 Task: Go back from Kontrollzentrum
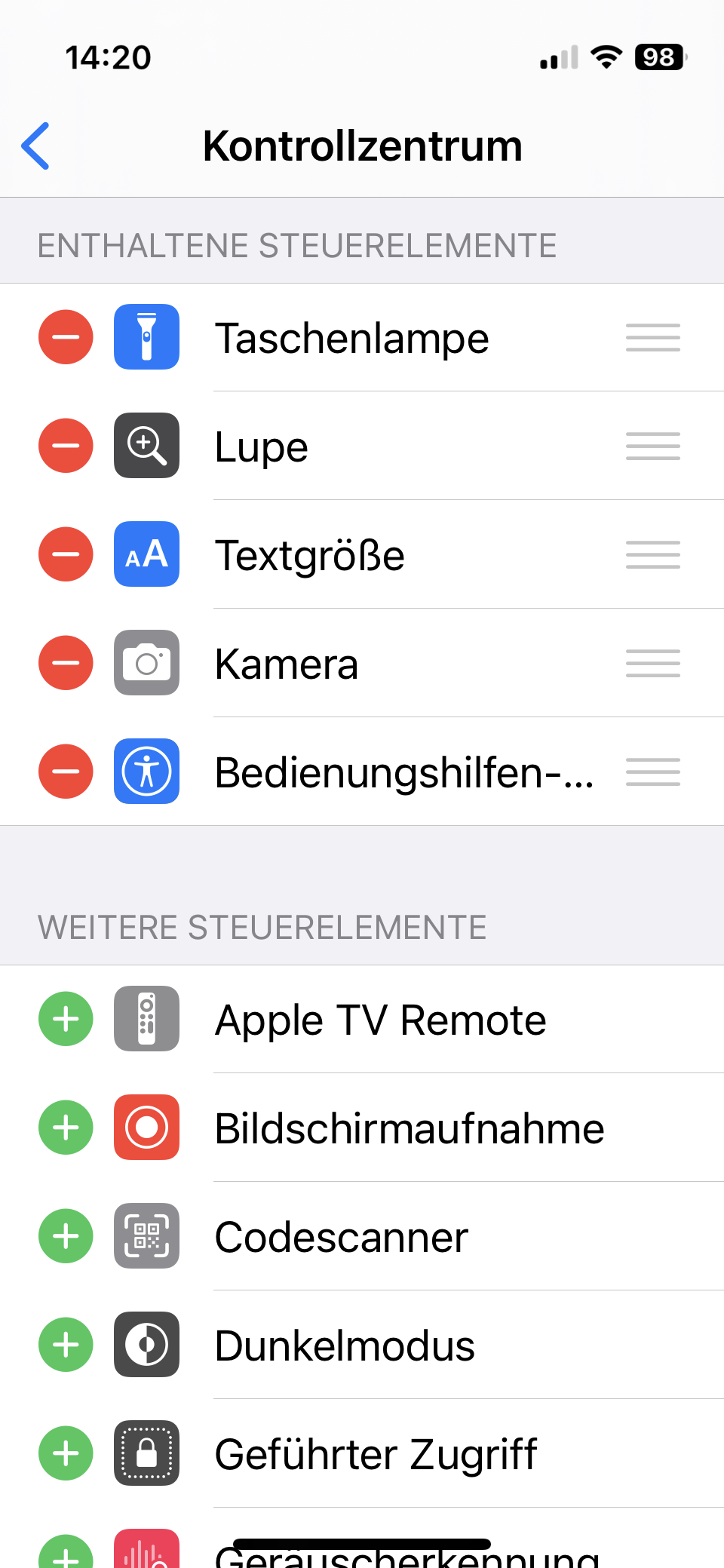tap(36, 146)
